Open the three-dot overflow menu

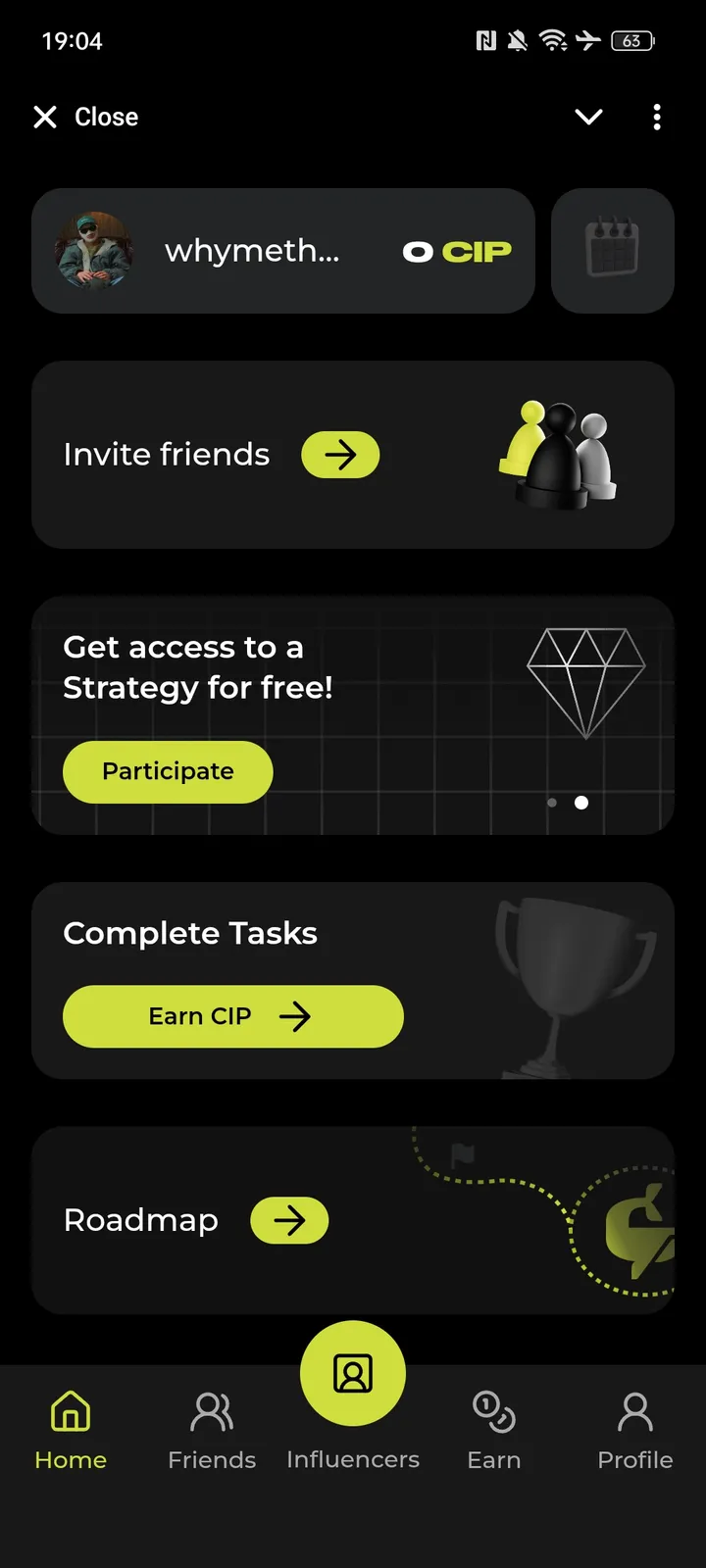pos(656,117)
